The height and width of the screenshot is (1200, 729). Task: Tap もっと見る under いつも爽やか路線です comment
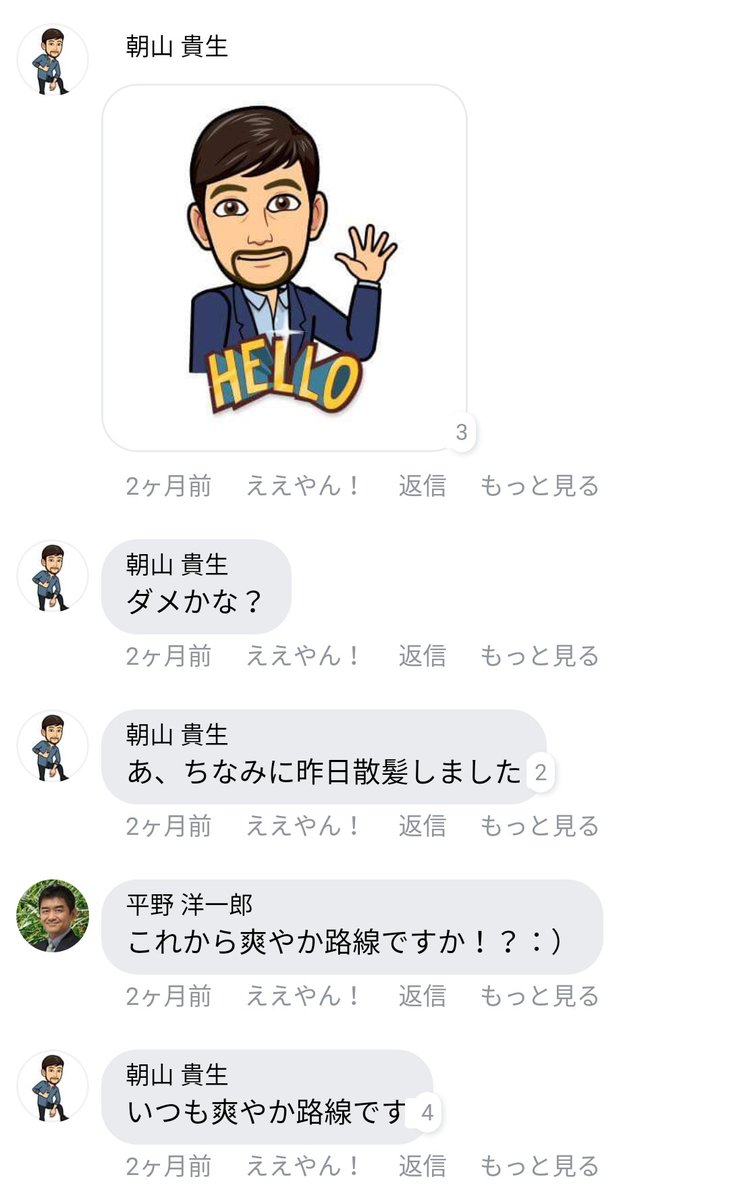click(539, 1167)
